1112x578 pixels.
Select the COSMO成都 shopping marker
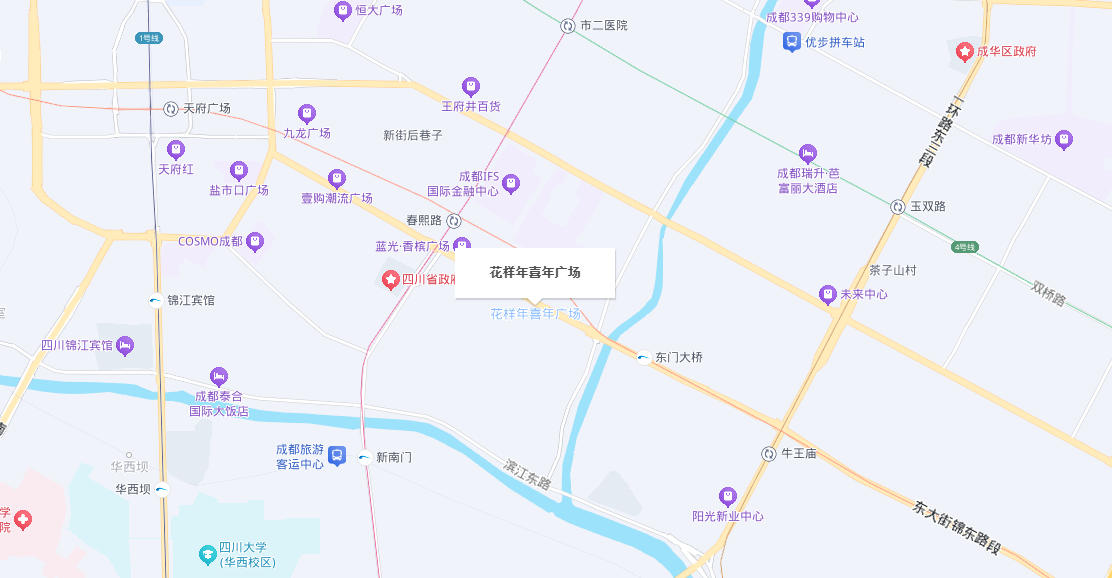pyautogui.click(x=255, y=241)
